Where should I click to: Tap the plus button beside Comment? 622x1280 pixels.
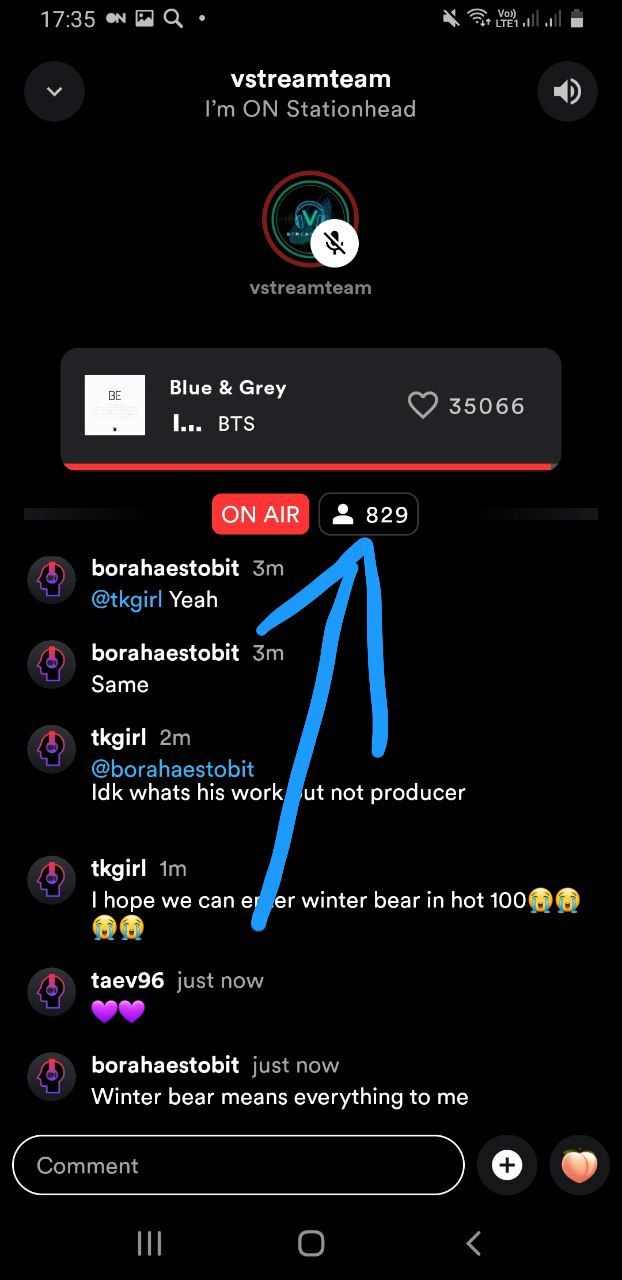(507, 1166)
